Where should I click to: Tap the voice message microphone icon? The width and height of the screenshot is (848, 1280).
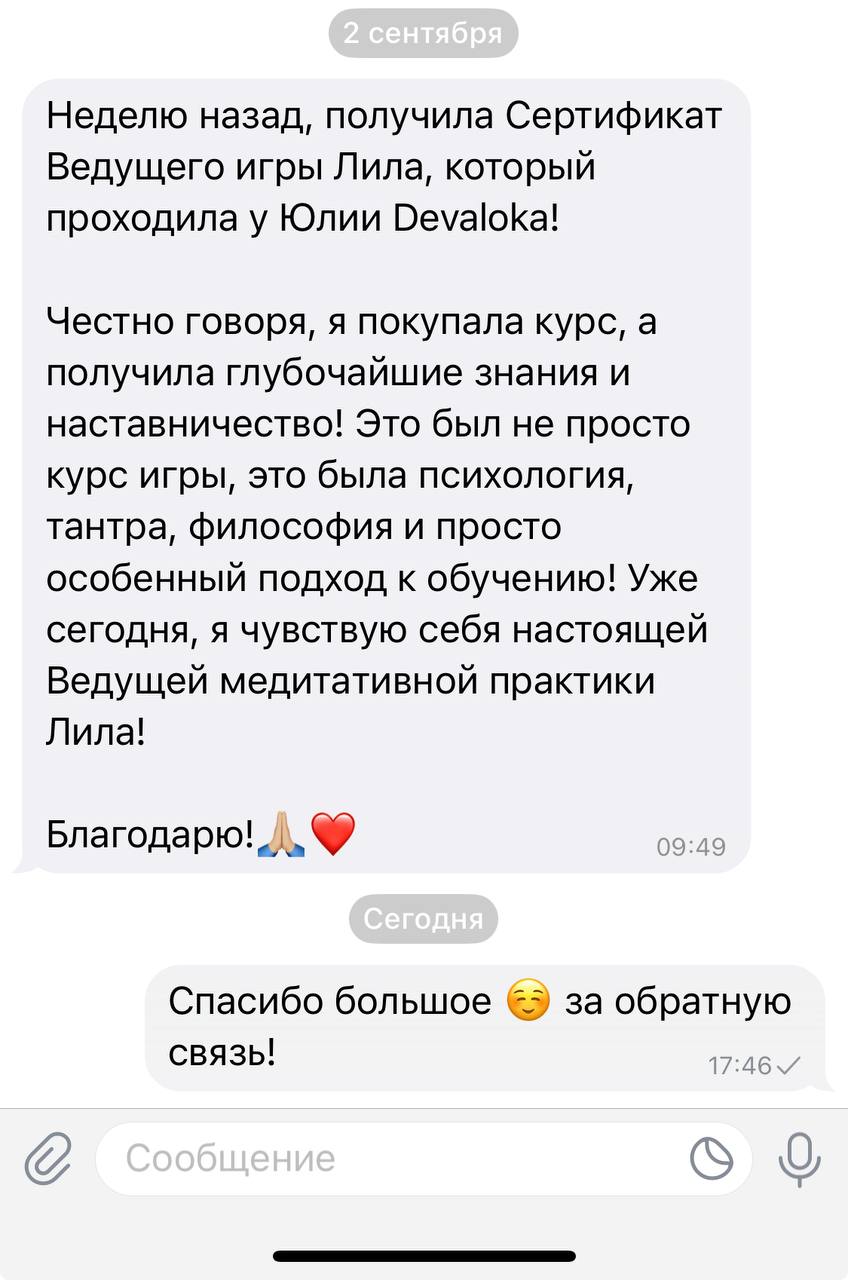click(x=798, y=1159)
